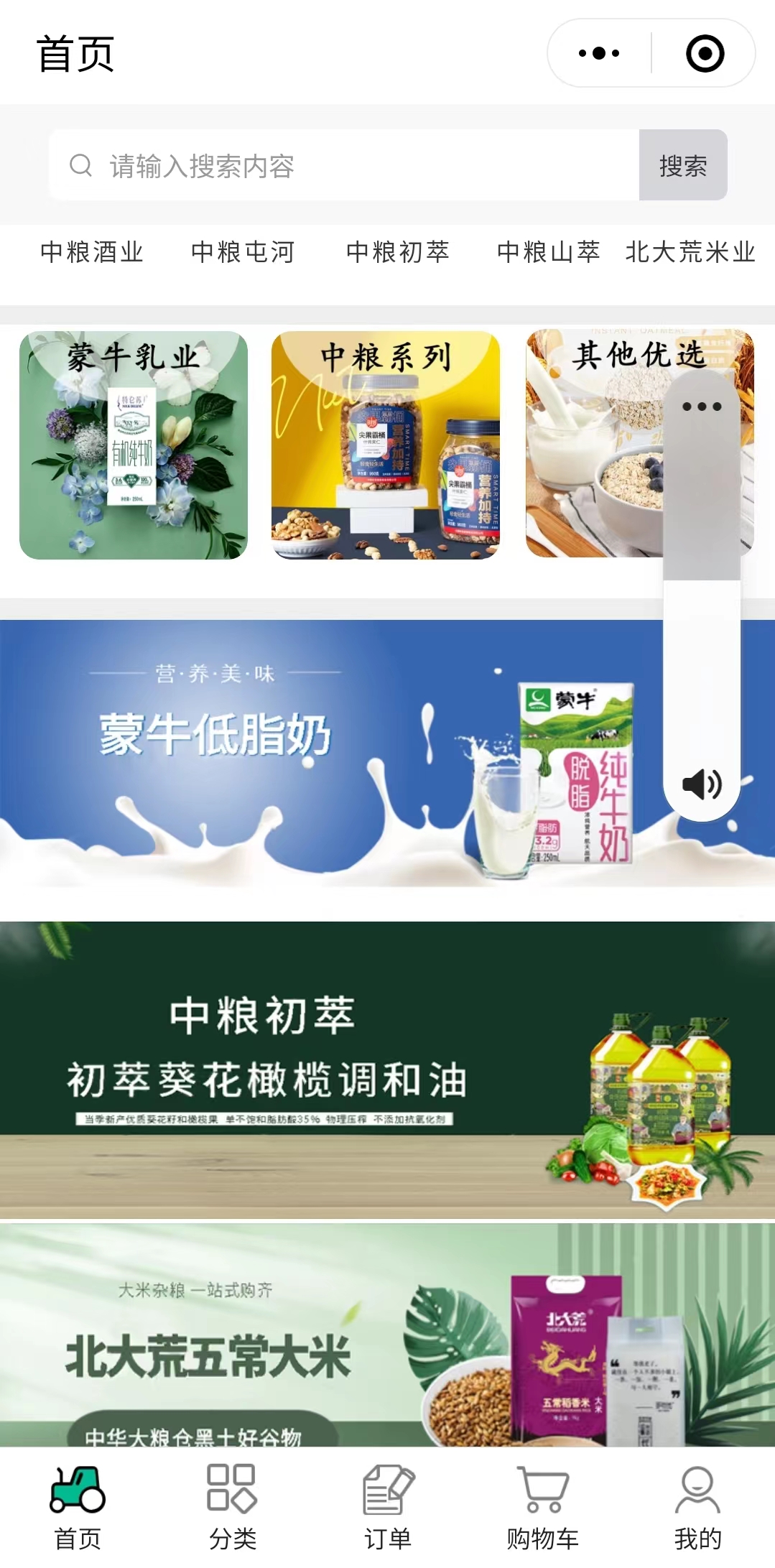Tap the volume slider overlay
The width and height of the screenshot is (775, 1568).
(702, 596)
